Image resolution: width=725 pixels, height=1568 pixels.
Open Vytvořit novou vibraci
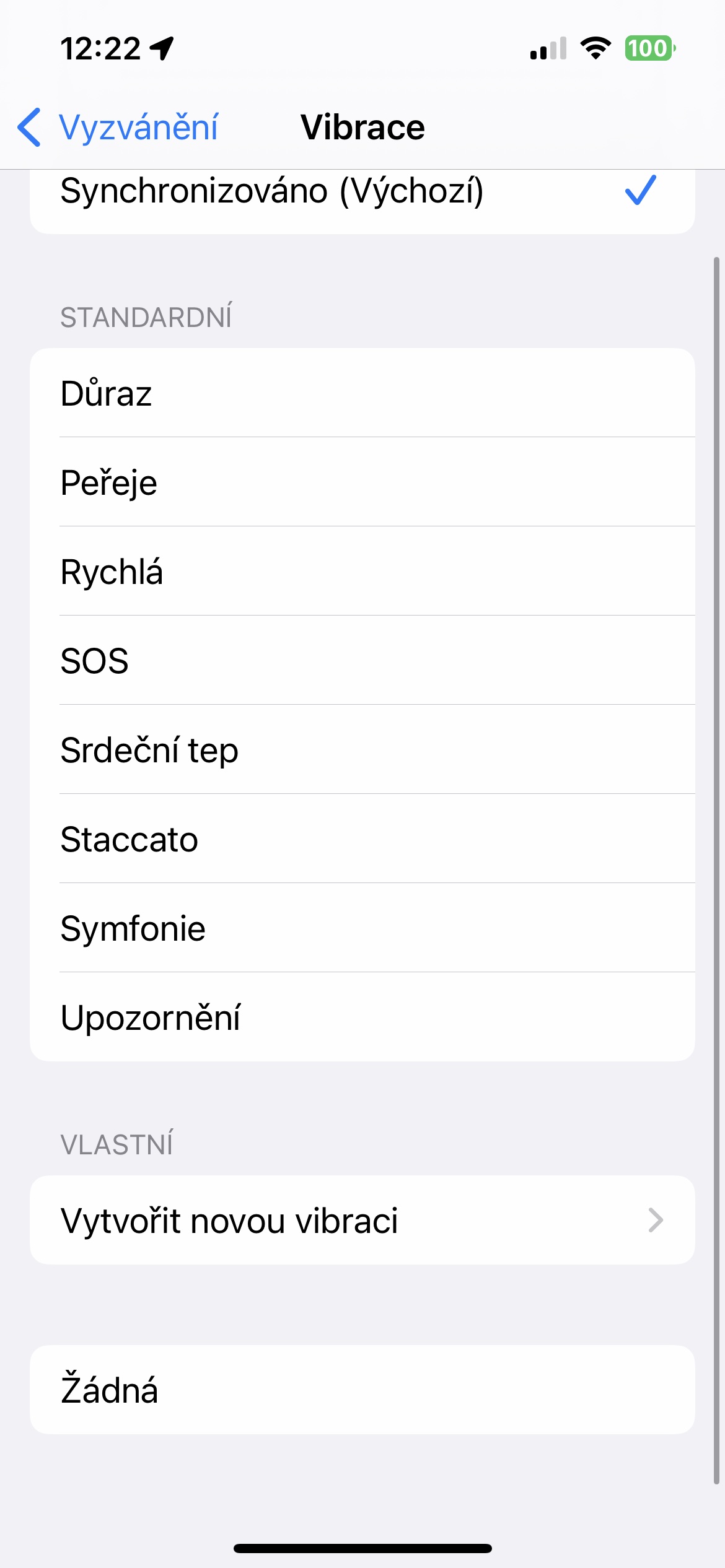tap(362, 1221)
